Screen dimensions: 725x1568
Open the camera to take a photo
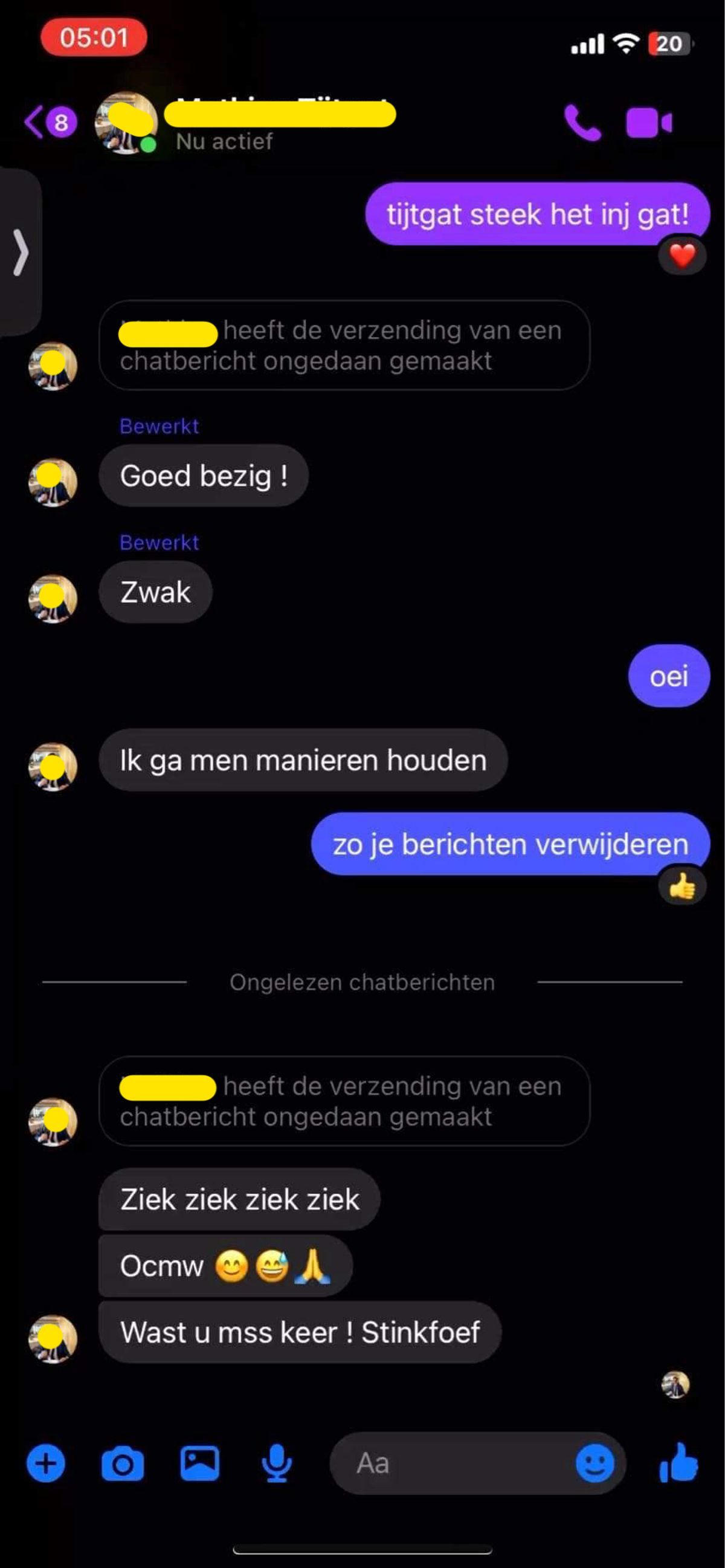(123, 1463)
